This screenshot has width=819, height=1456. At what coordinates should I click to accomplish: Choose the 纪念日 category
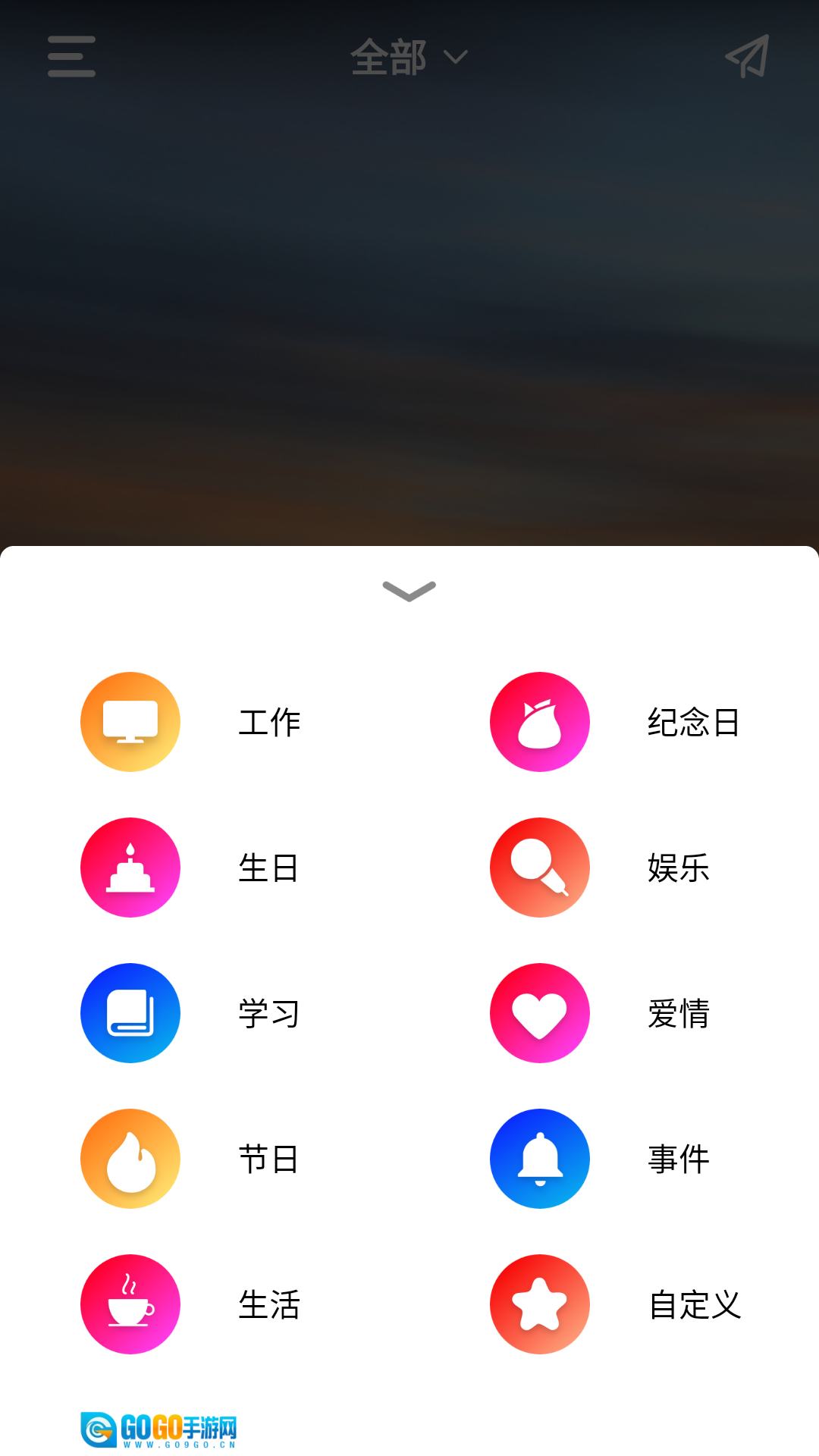coord(540,722)
